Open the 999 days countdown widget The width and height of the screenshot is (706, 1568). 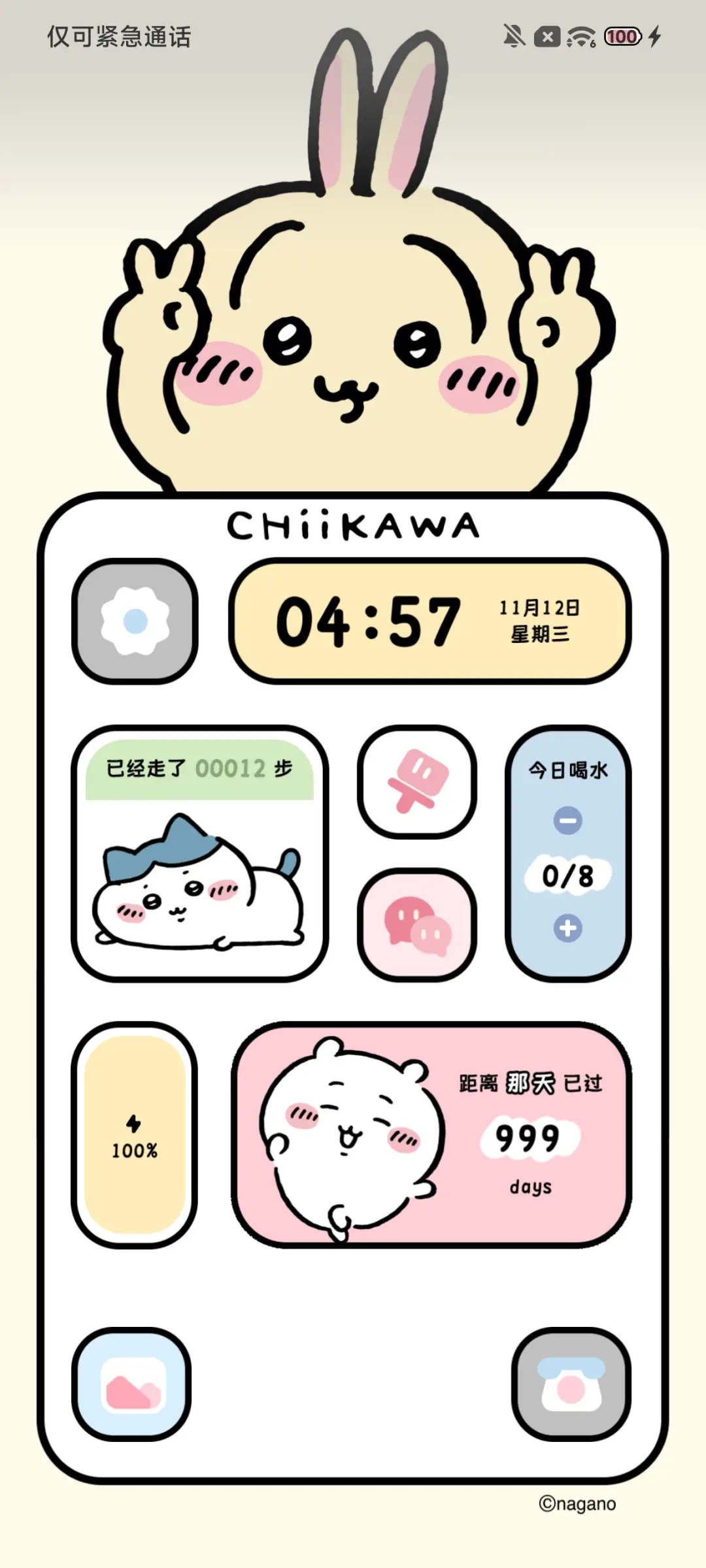click(x=431, y=1135)
